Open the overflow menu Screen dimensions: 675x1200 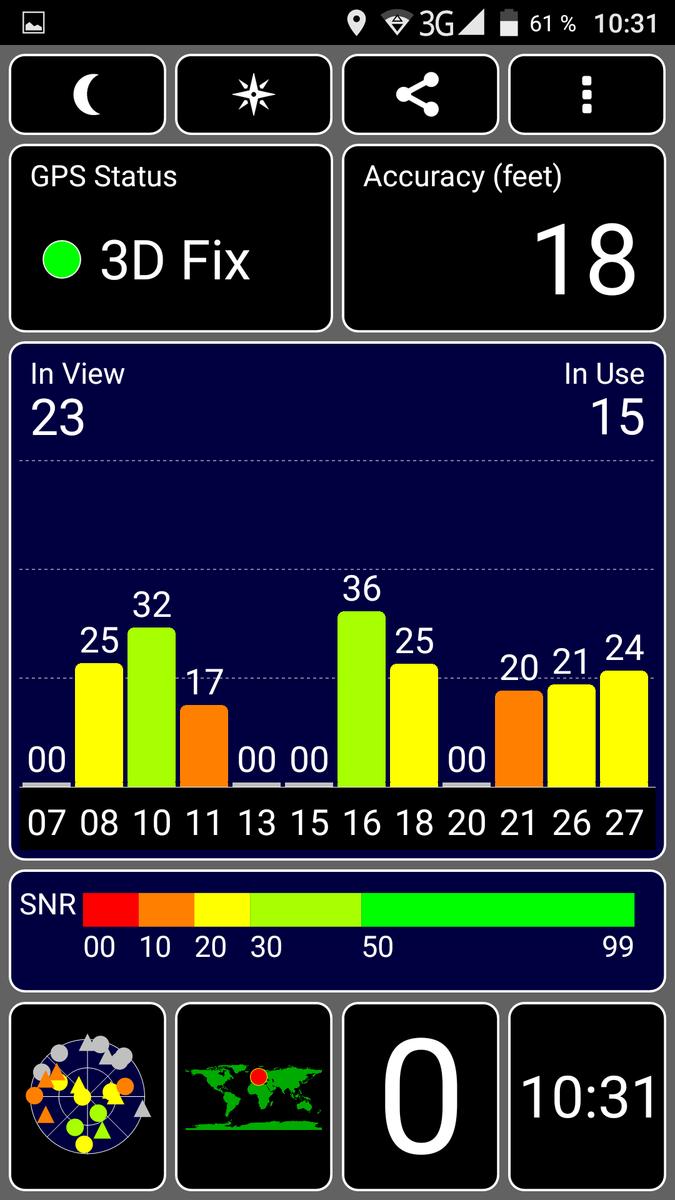coord(587,95)
